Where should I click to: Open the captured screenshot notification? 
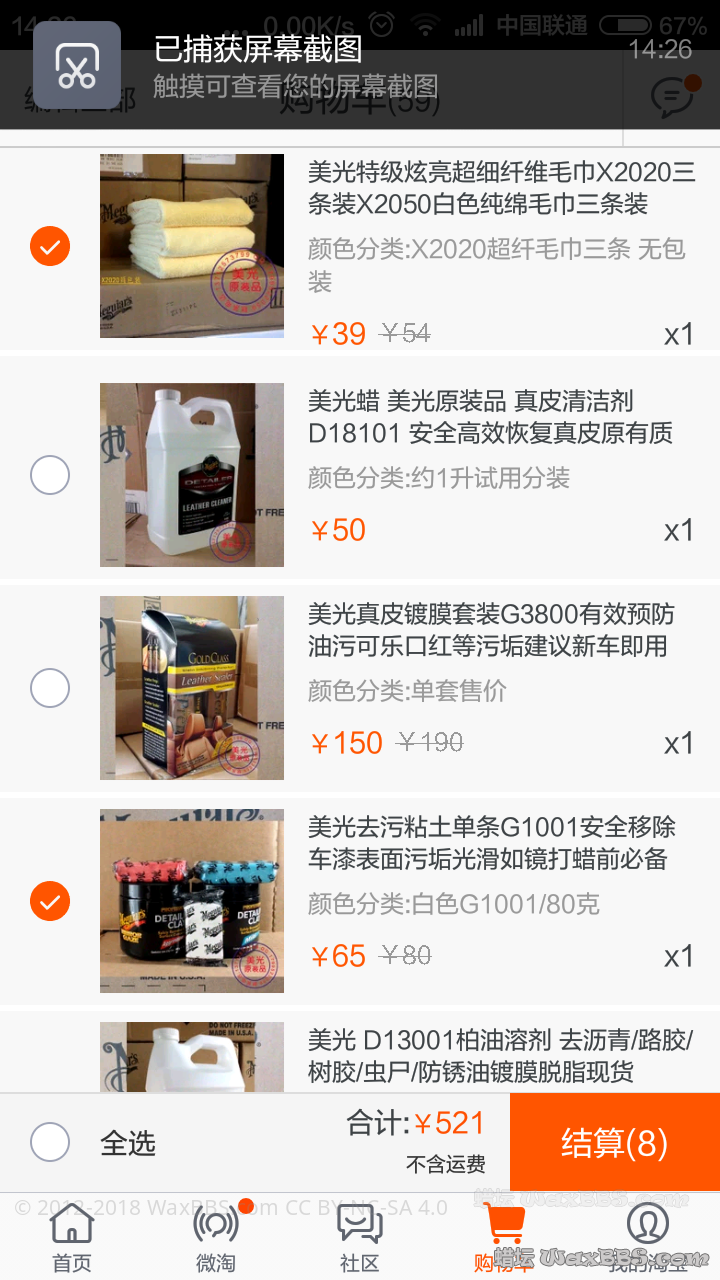point(300,65)
